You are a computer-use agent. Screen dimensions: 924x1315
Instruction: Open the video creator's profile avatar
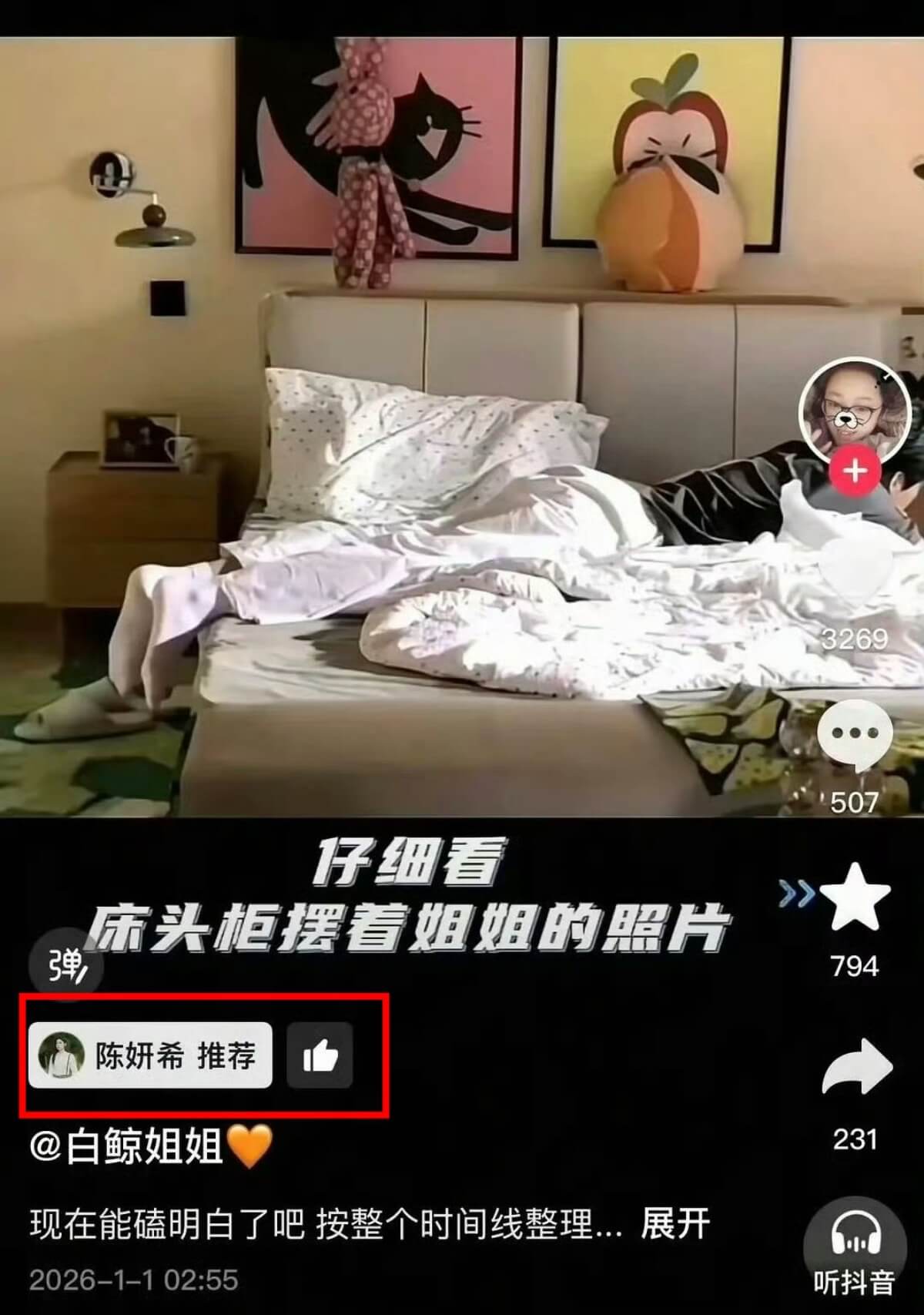855,411
